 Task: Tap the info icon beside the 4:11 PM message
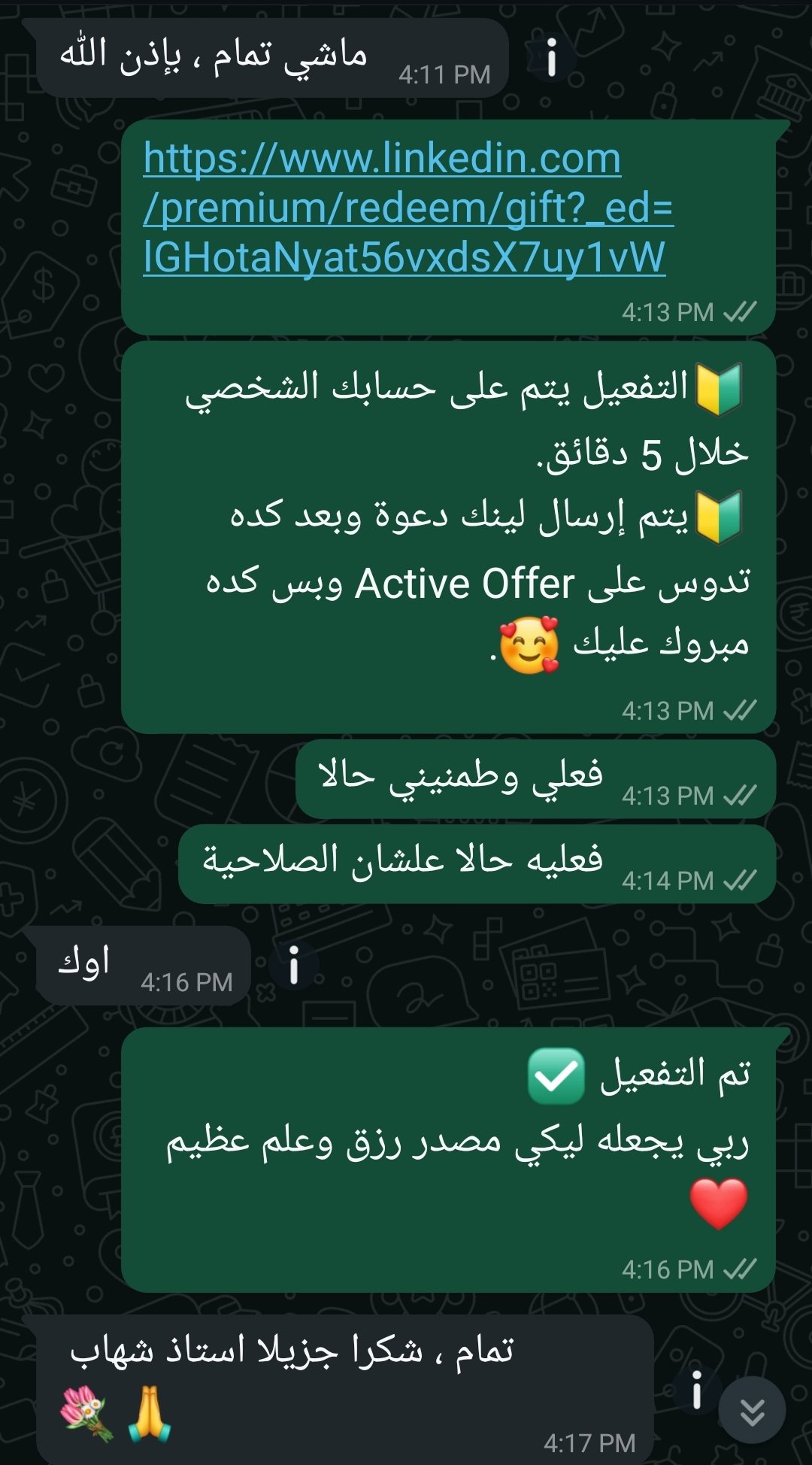point(551,58)
